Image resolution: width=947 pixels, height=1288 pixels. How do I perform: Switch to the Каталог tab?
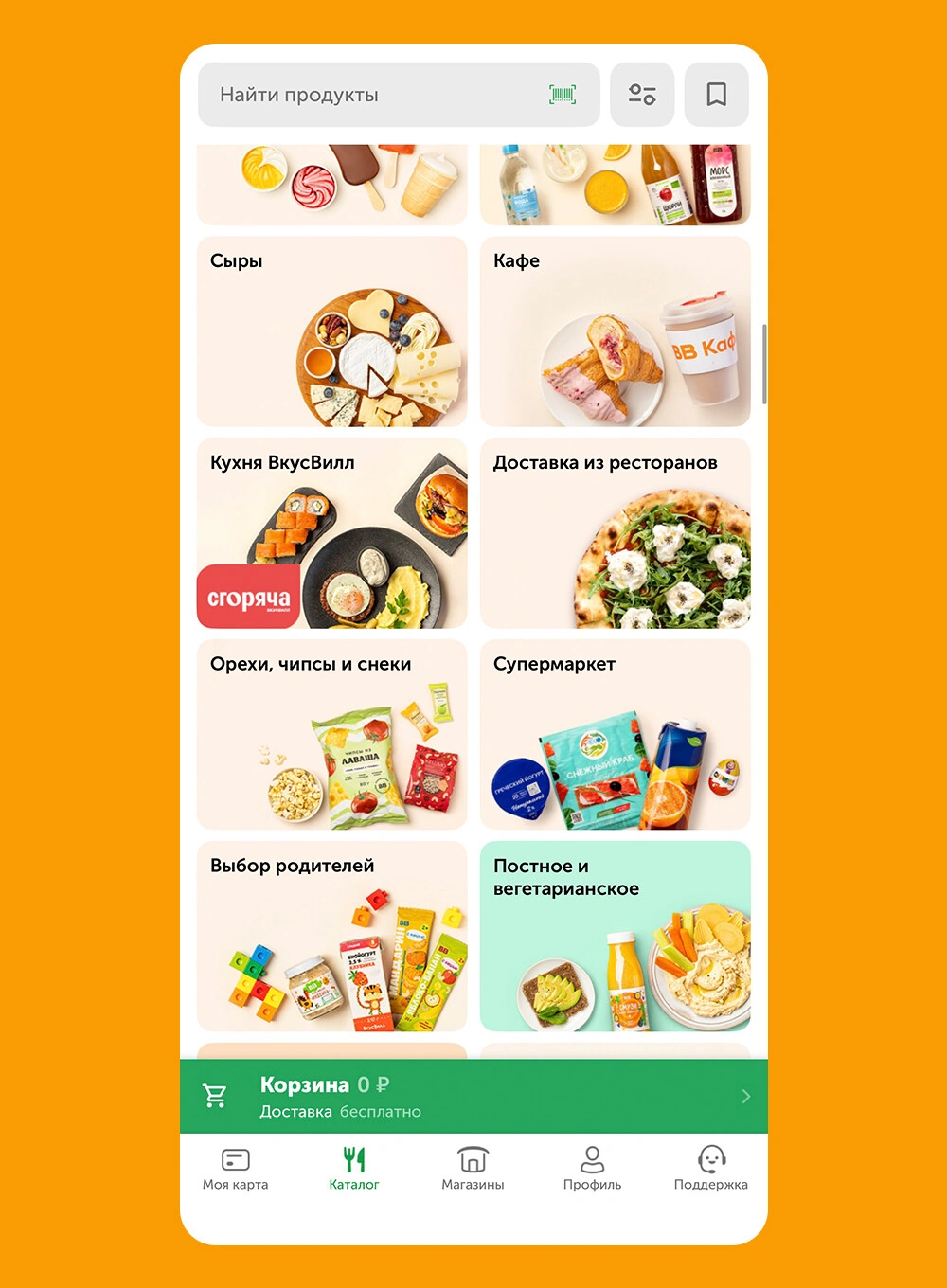point(354,1169)
